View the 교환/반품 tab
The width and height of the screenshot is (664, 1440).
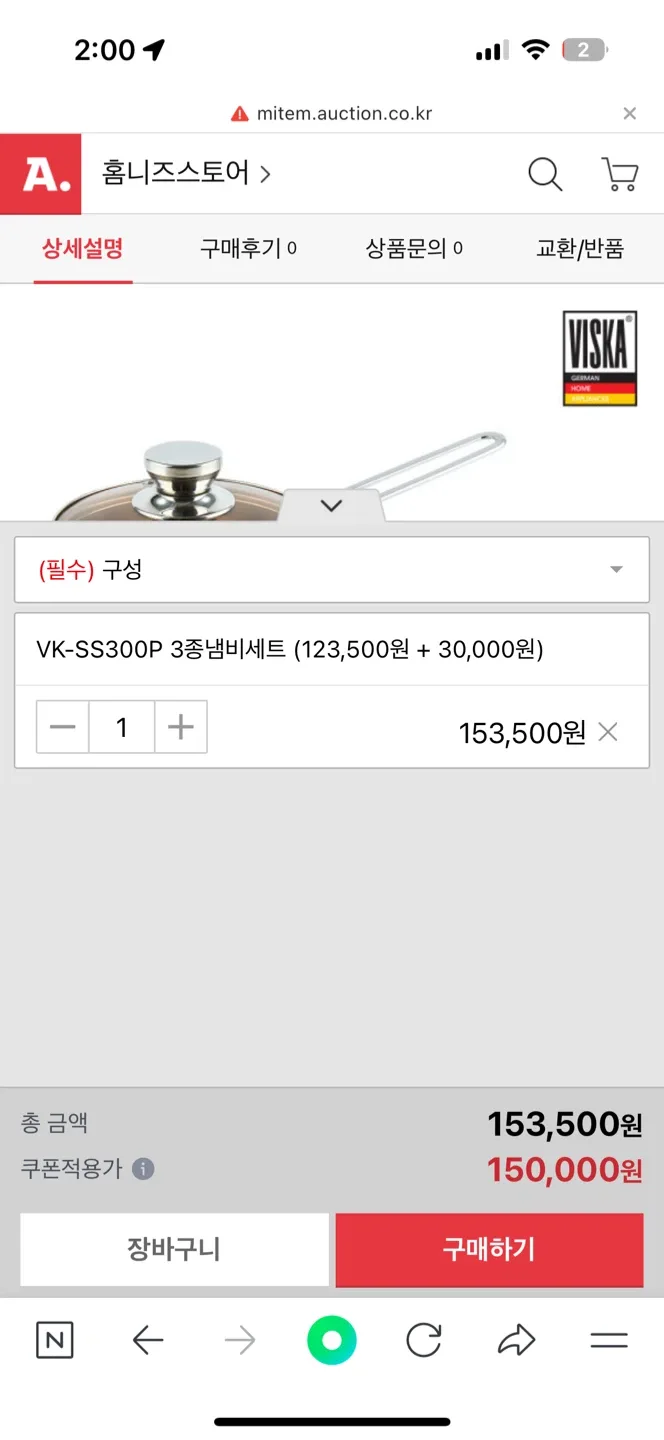coord(580,248)
